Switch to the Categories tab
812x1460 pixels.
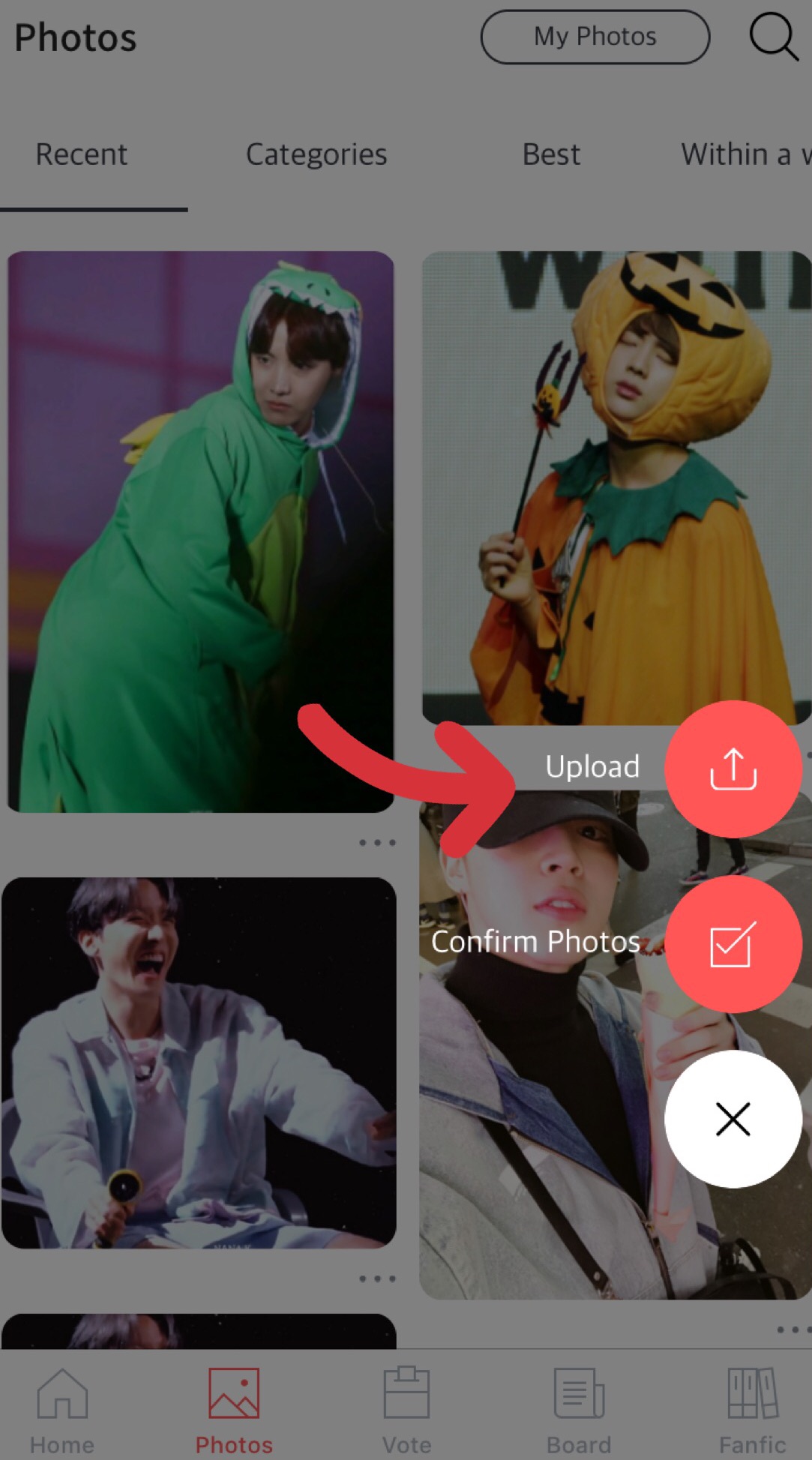coord(316,154)
